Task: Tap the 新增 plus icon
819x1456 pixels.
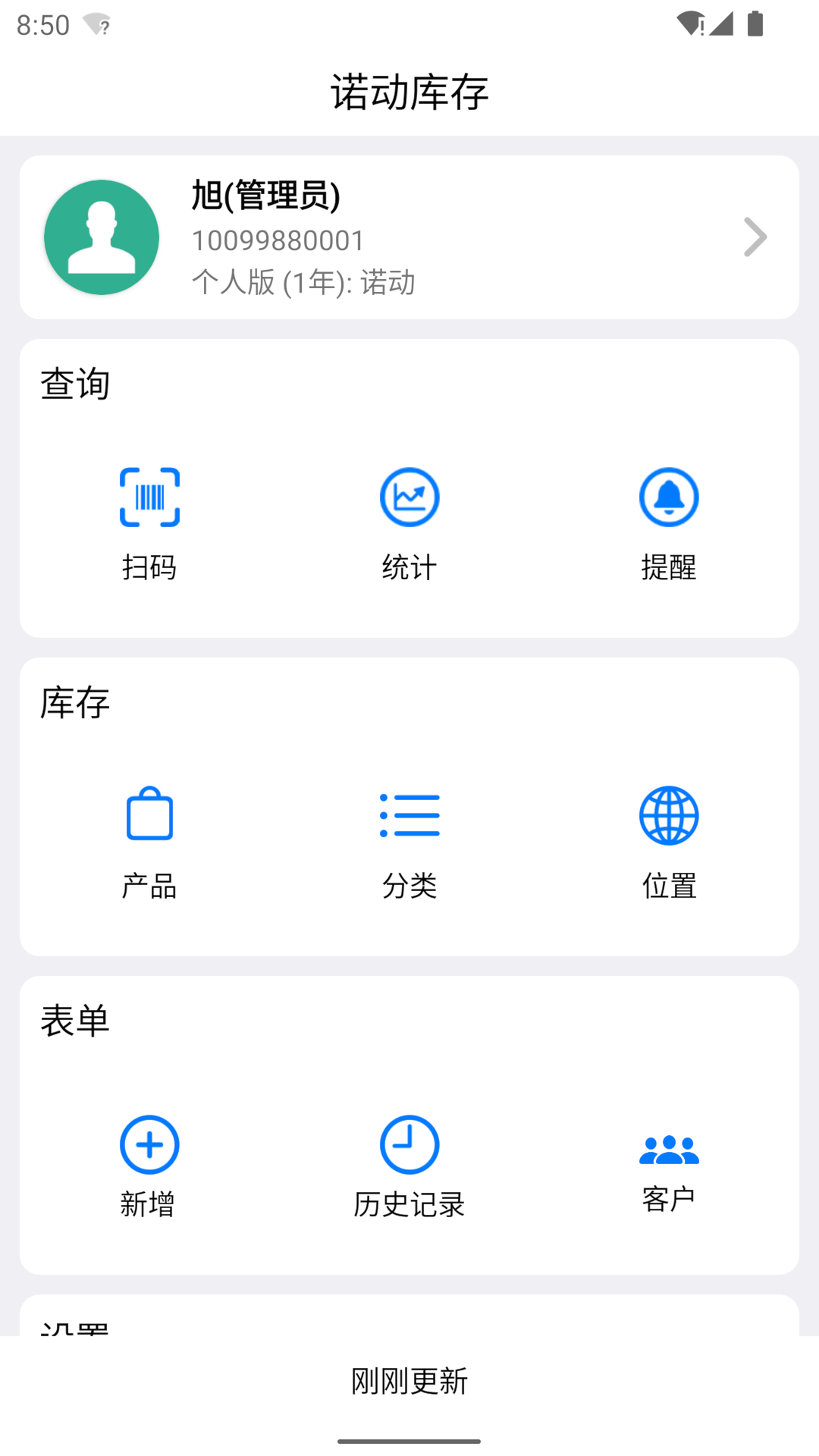Action: point(149,1144)
